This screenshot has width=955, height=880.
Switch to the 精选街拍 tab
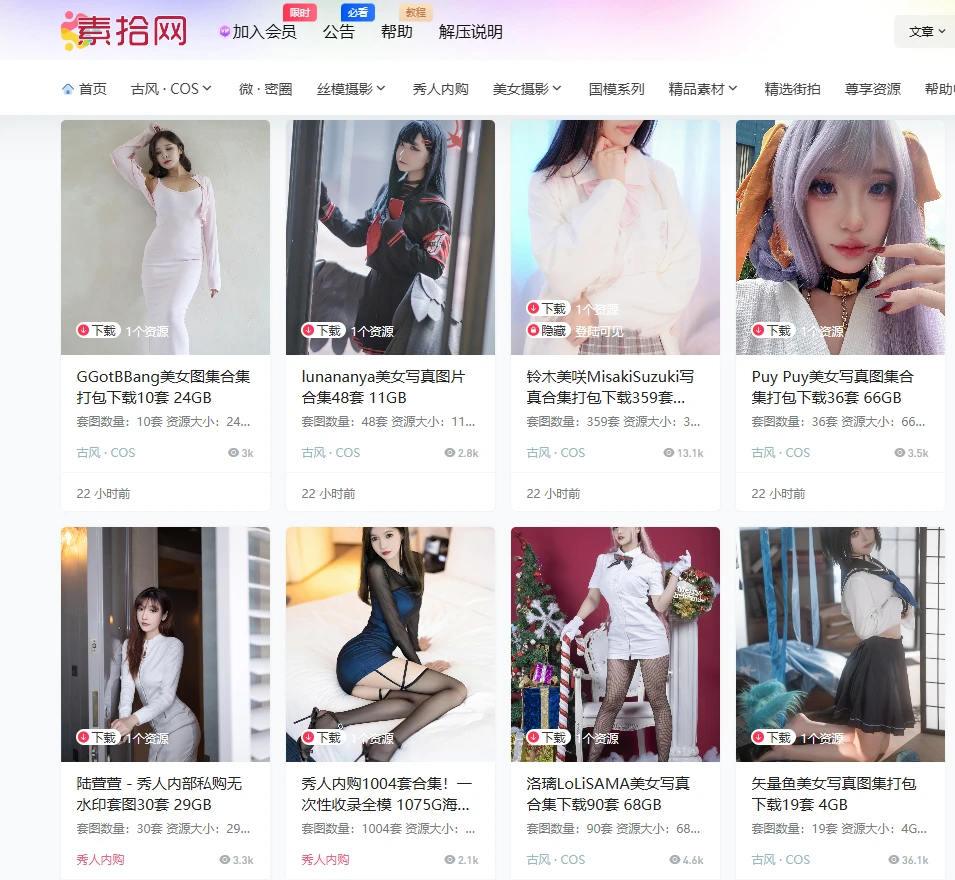(x=792, y=89)
